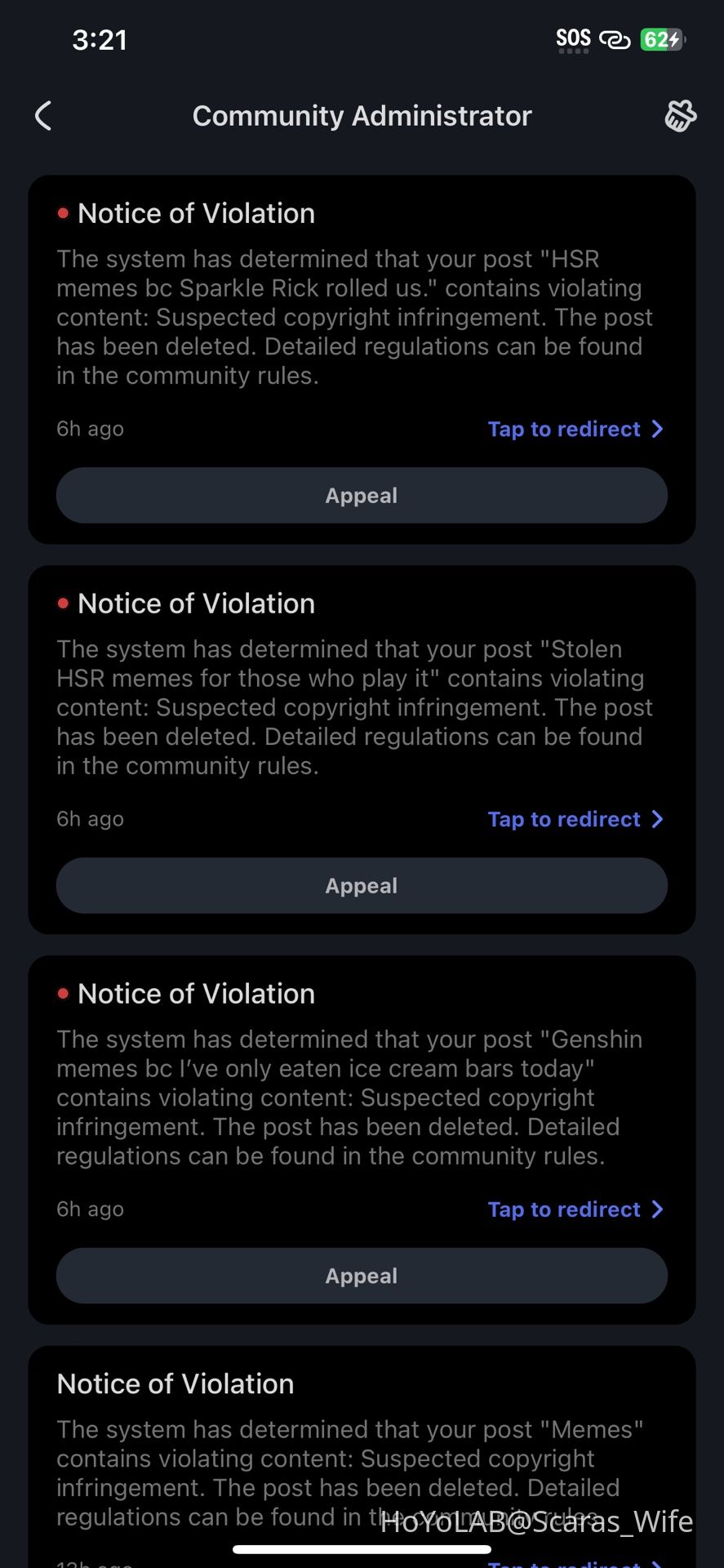Follow redirect link for Genshin memes notice
Image resolution: width=724 pixels, height=1568 pixels.
pos(575,1209)
